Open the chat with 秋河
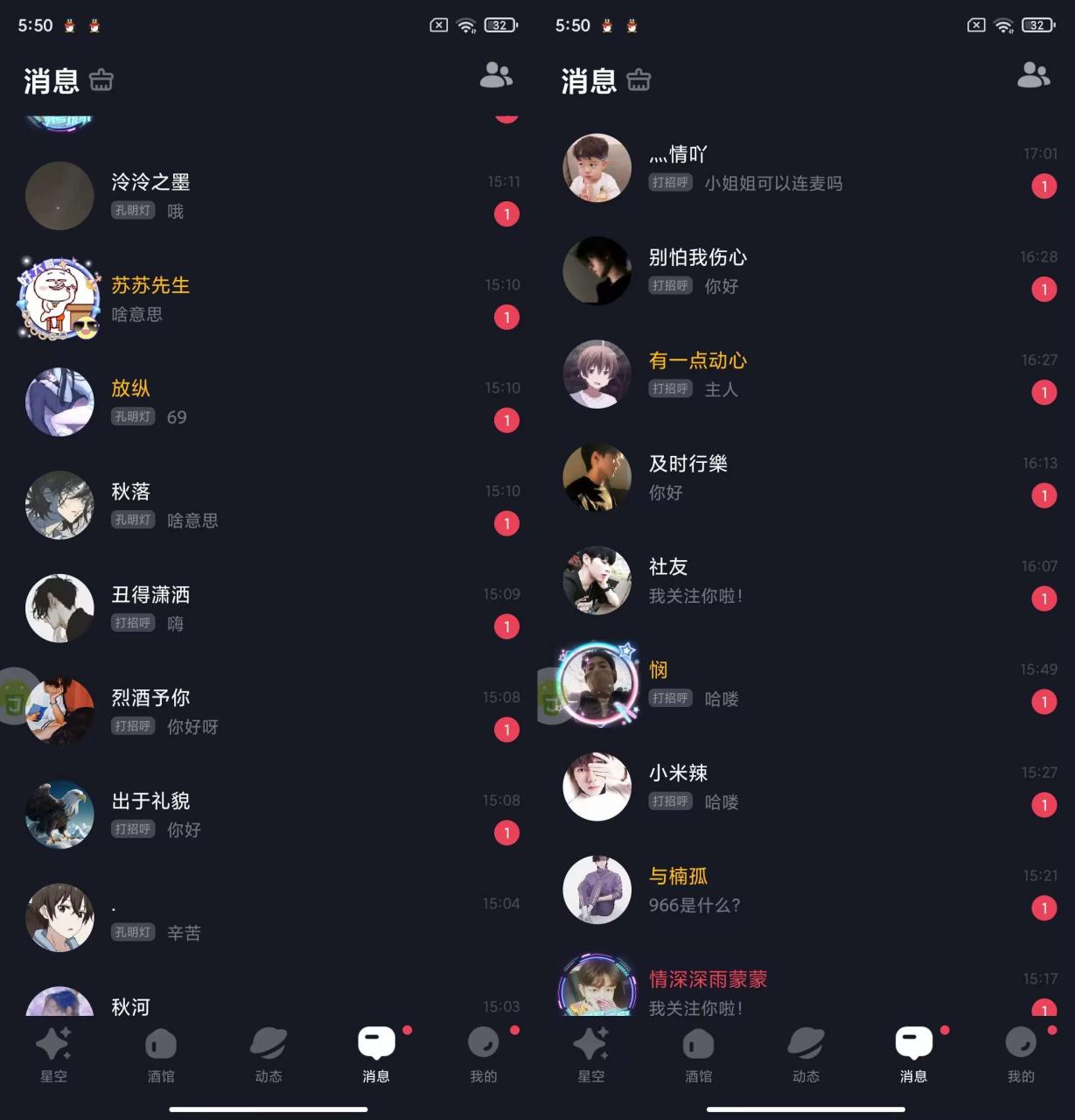The height and width of the screenshot is (1120, 1075). [x=262, y=1004]
